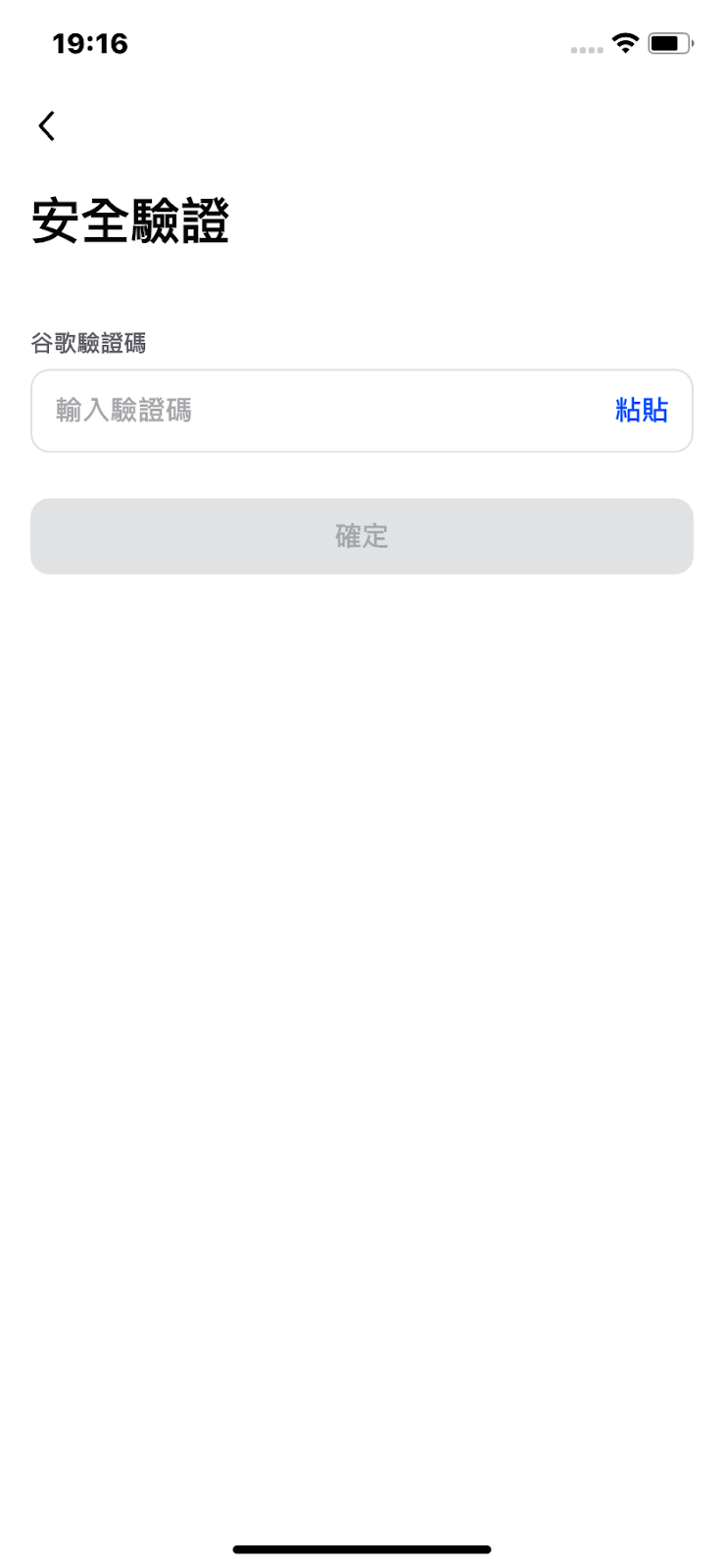This screenshot has width=724, height=1568.
Task: Go back using the top-left arrow
Action: 46,125
